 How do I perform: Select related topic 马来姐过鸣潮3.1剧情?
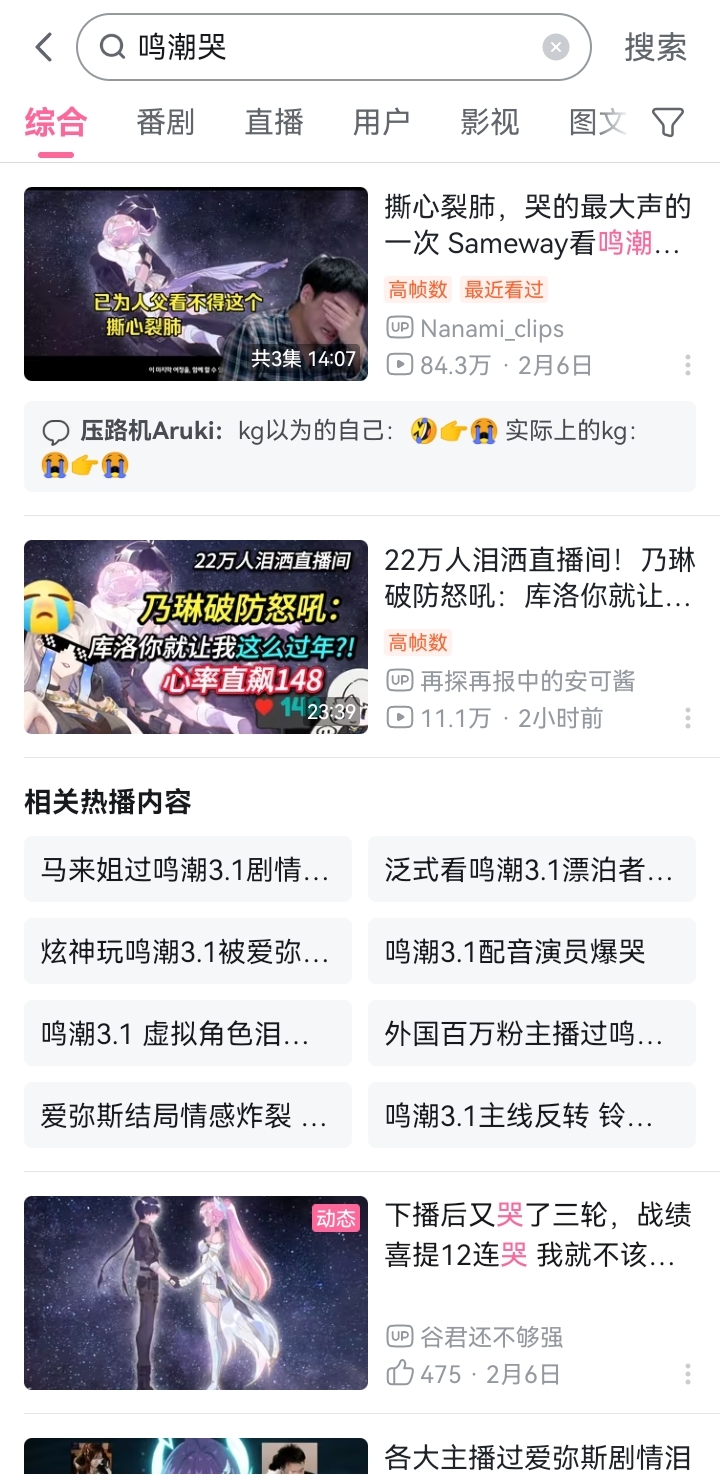(x=188, y=869)
